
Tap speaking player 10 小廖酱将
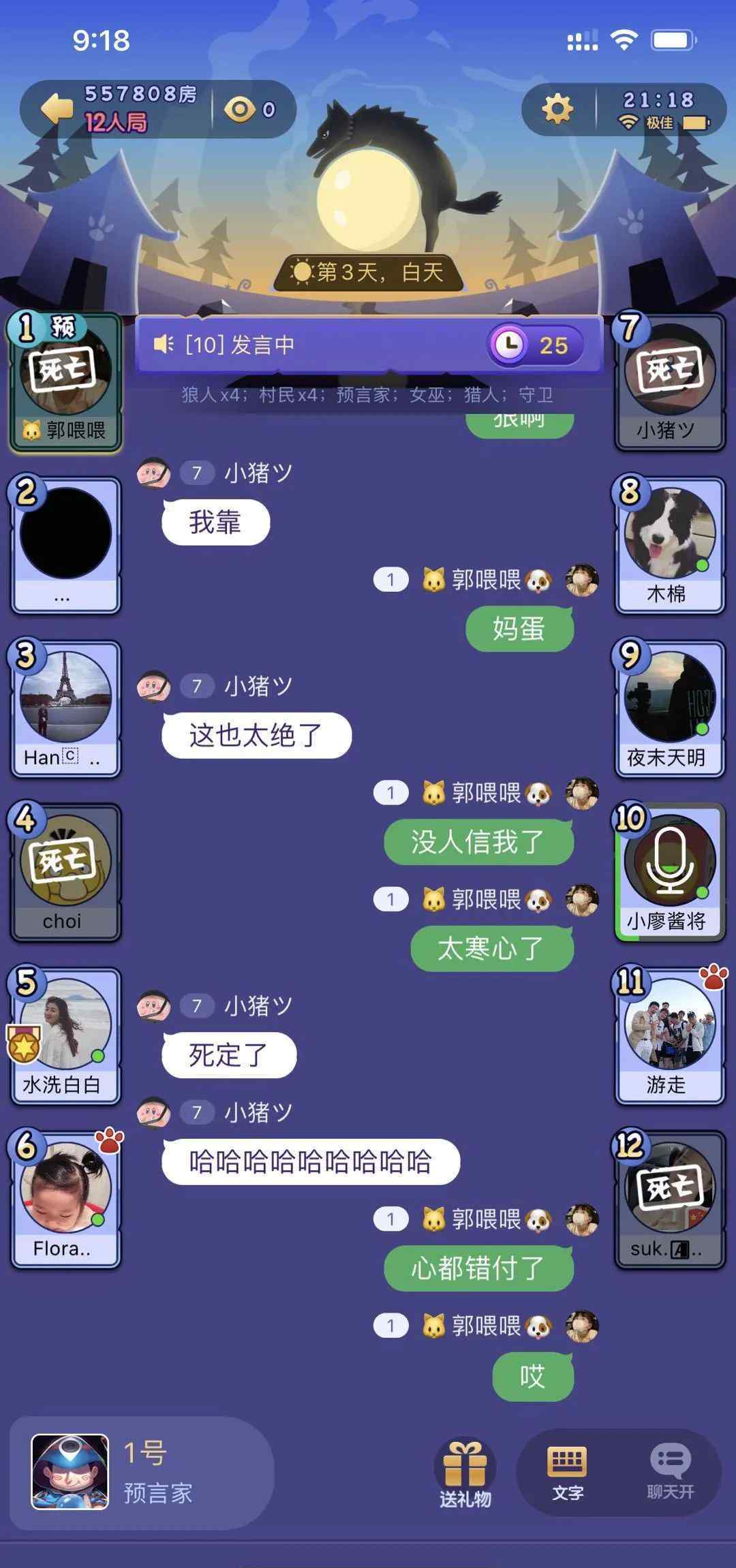tap(669, 872)
